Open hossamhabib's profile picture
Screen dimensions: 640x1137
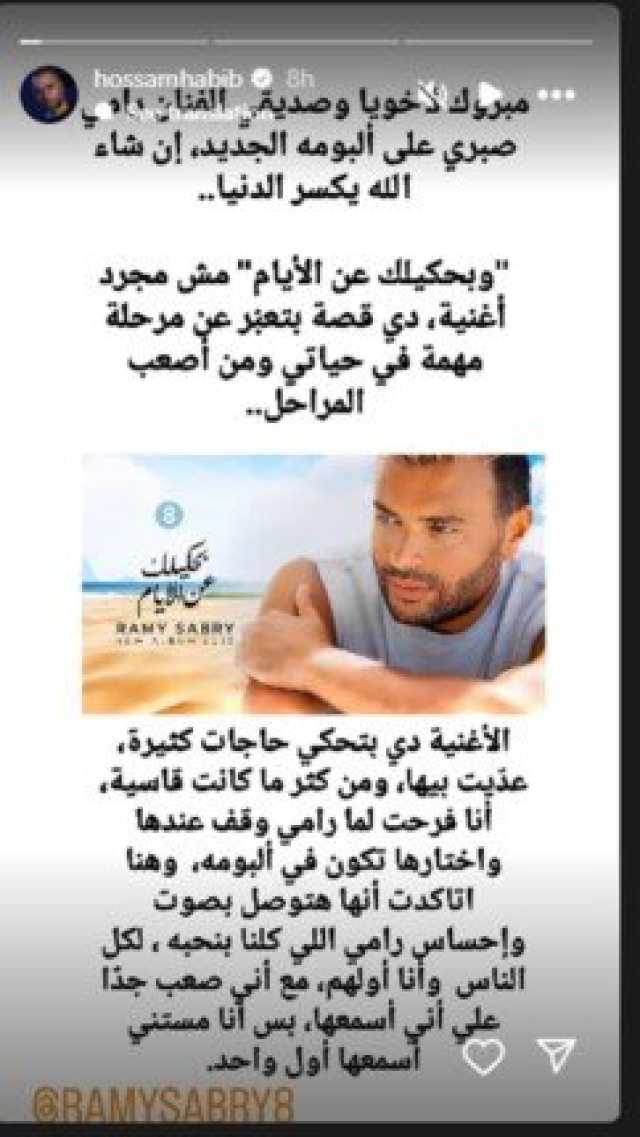[x=49, y=95]
